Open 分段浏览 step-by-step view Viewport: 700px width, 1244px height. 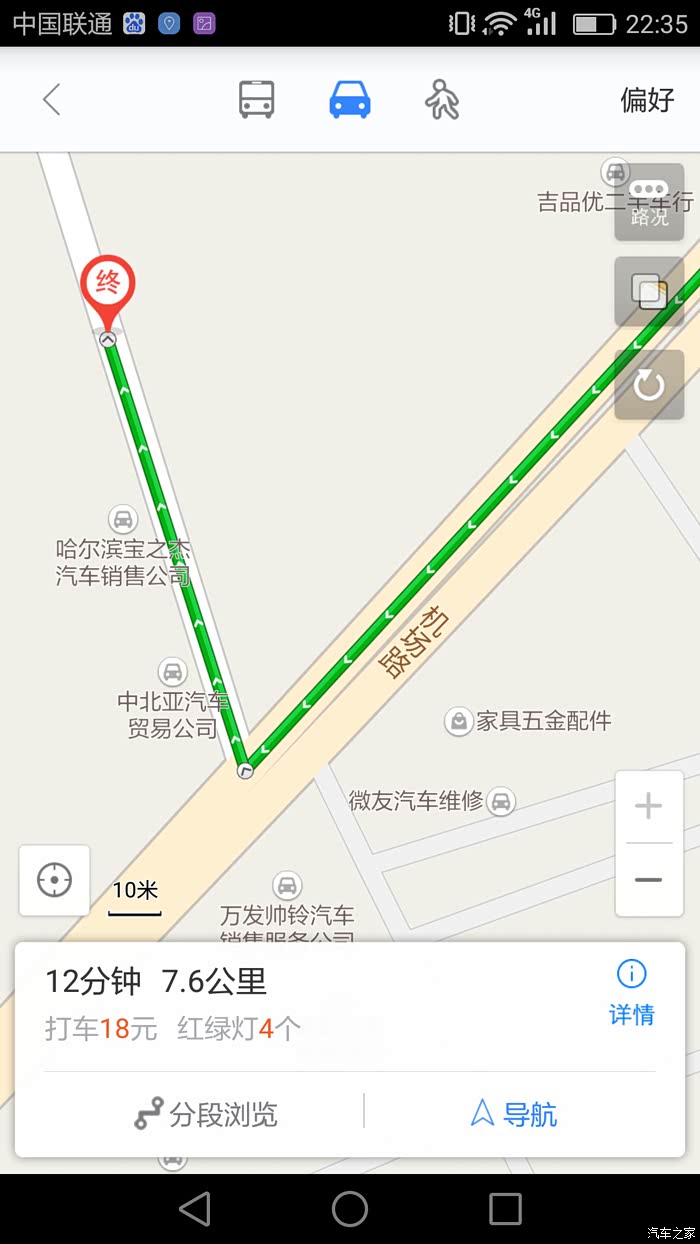click(x=206, y=1114)
